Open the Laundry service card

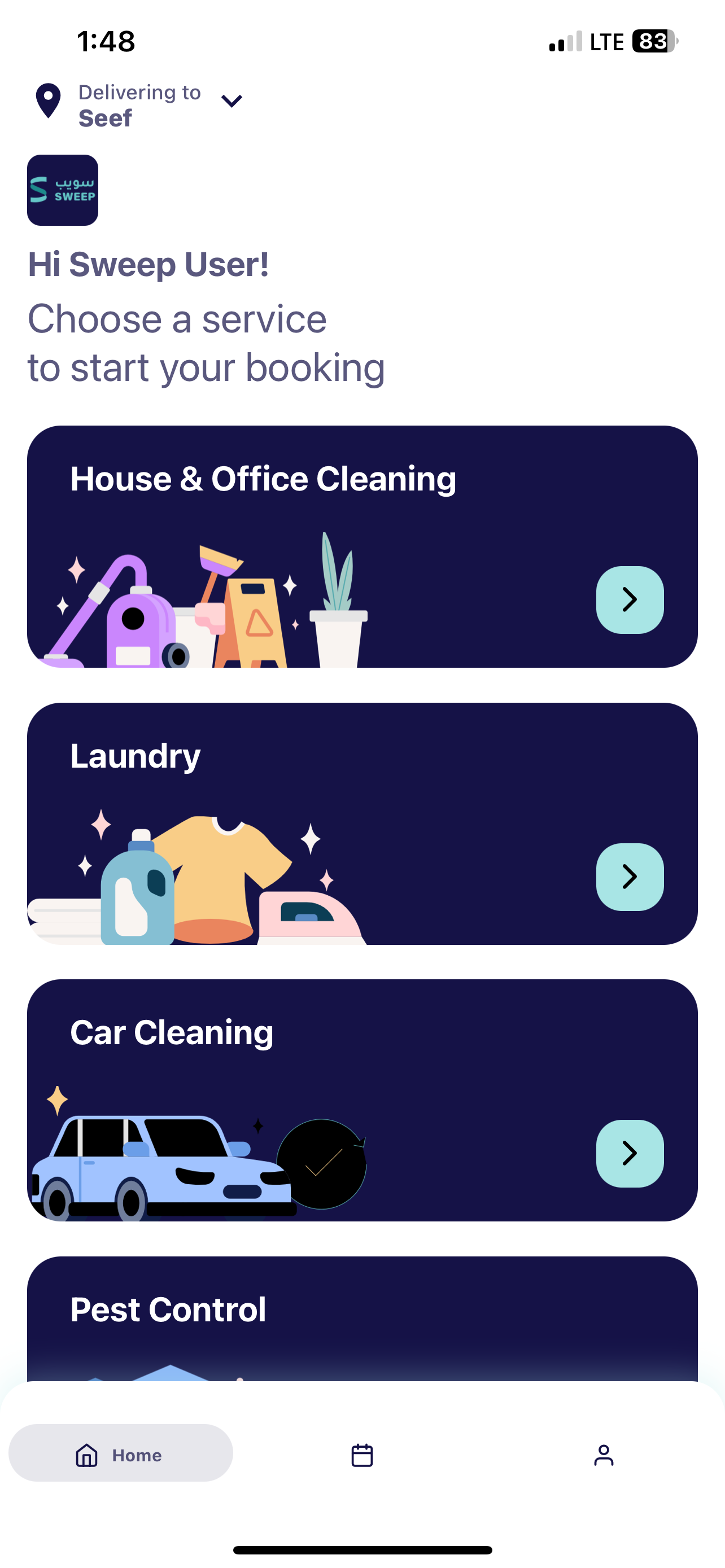[x=361, y=823]
